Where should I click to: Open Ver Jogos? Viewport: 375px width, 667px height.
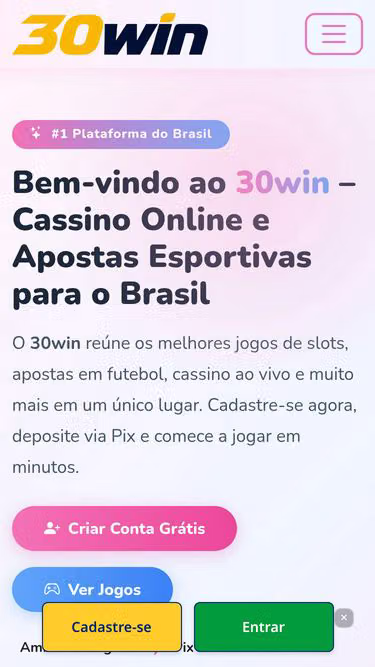click(x=92, y=590)
